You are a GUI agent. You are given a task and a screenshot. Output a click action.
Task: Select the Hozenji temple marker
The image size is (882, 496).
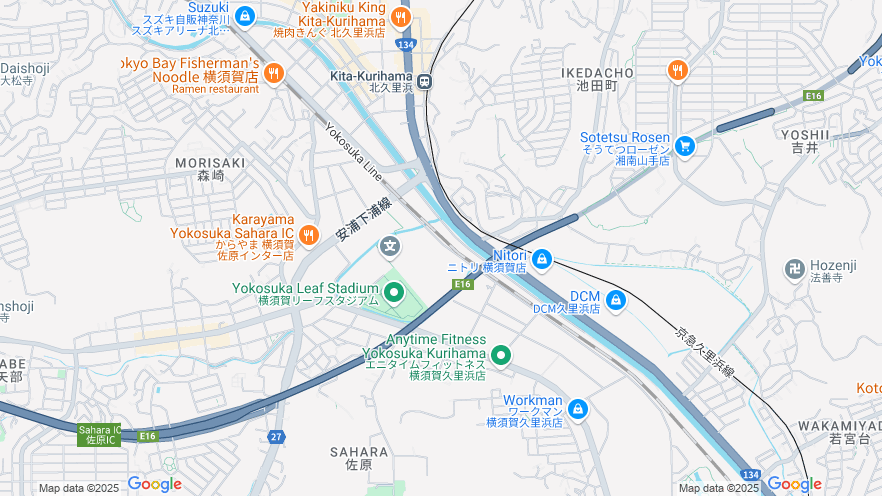(x=795, y=269)
